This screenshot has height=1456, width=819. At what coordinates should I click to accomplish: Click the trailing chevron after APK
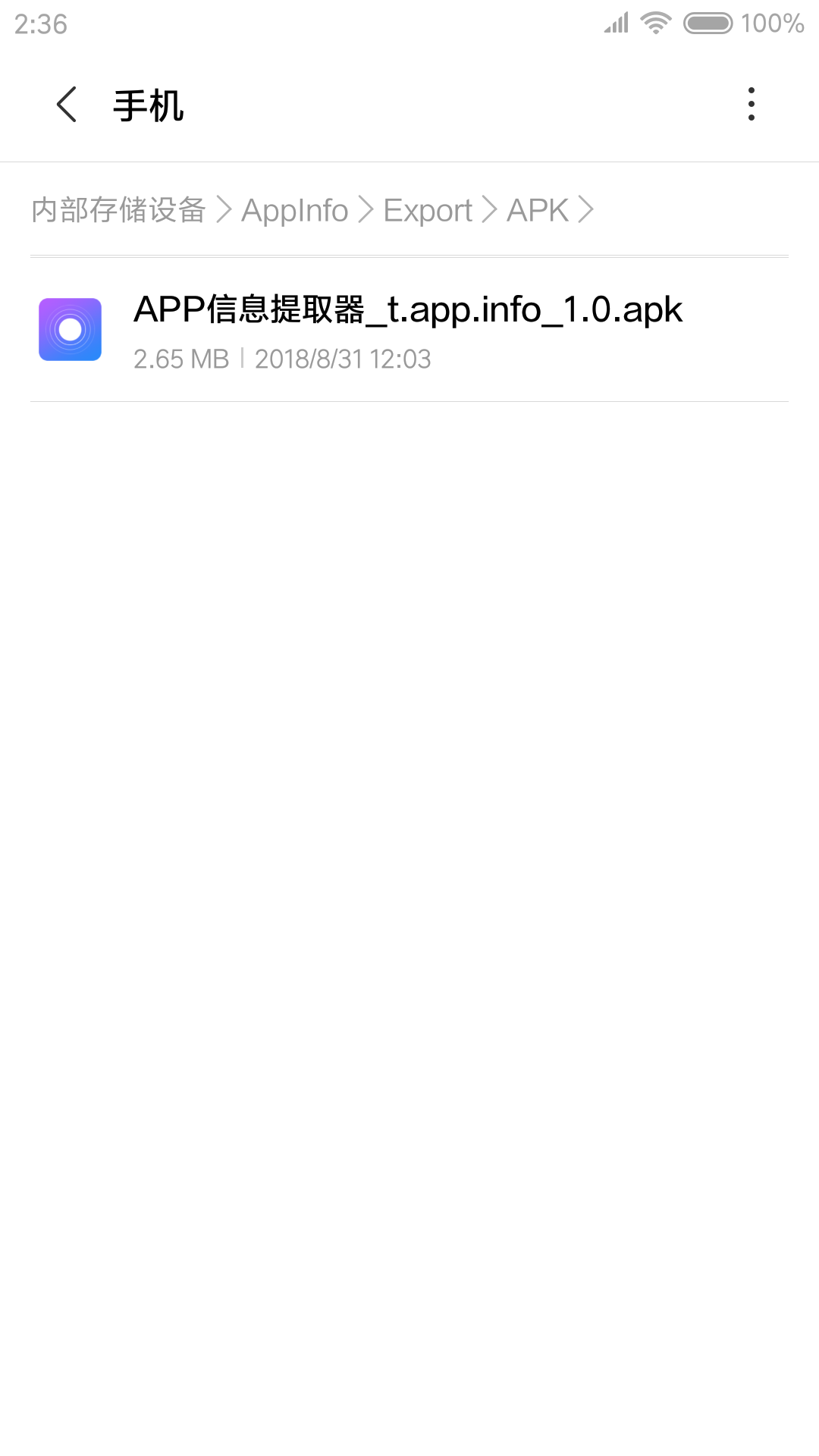click(x=588, y=210)
